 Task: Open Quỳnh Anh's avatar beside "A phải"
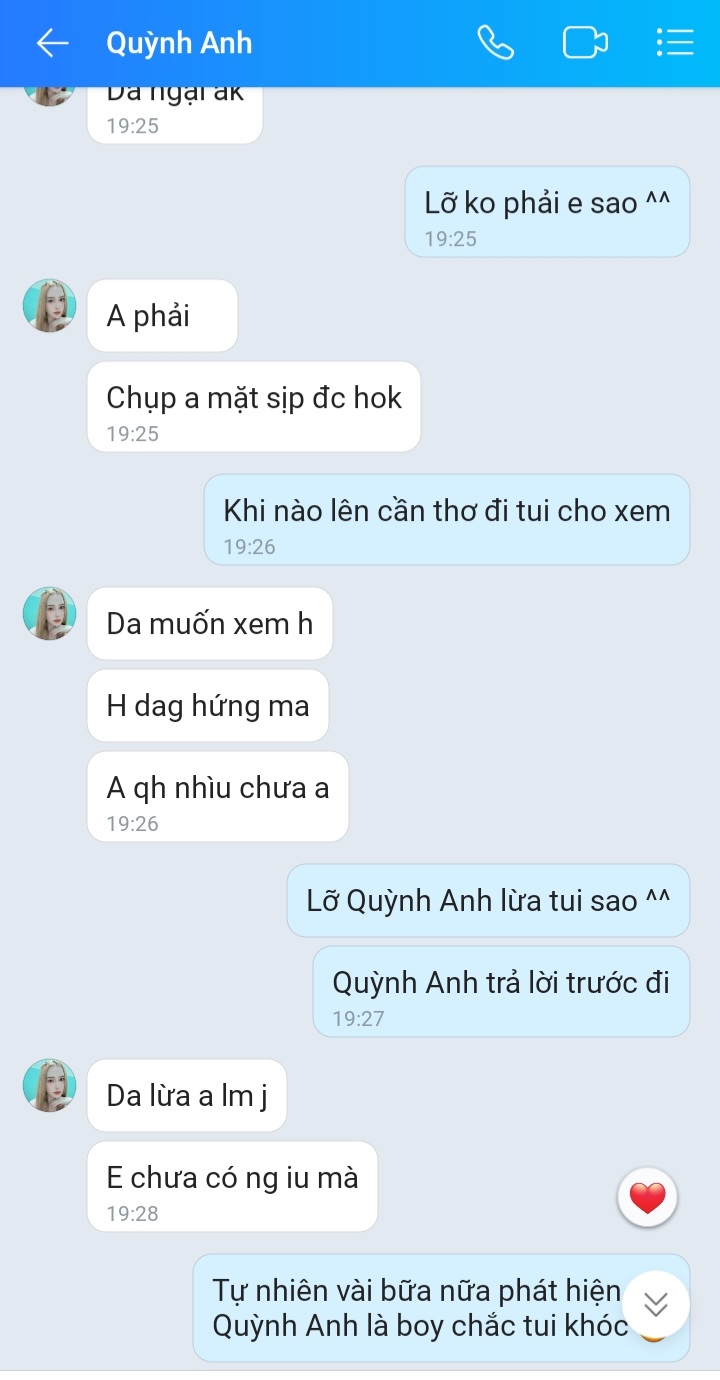(x=50, y=305)
